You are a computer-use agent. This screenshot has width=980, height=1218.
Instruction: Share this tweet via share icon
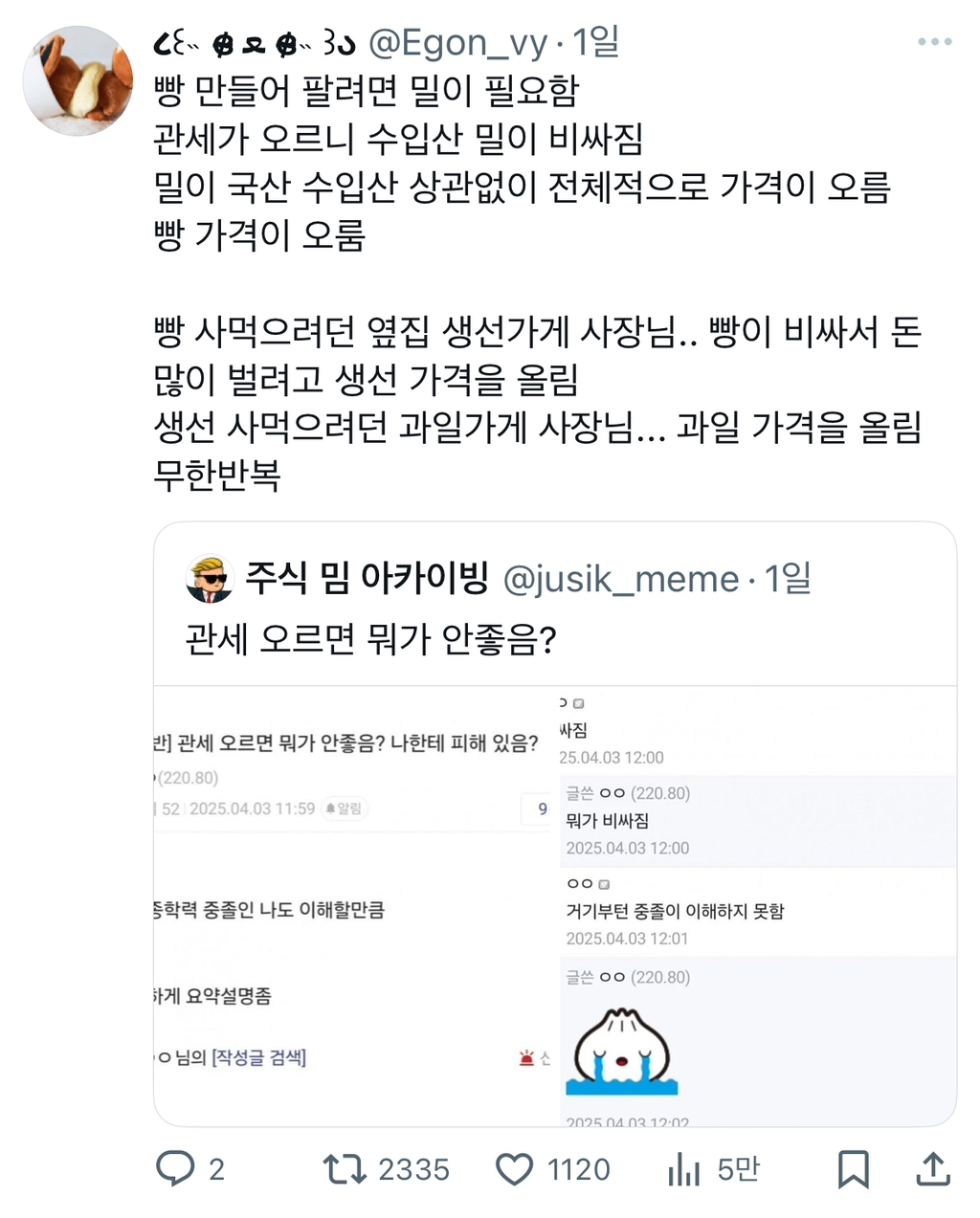coord(933,1169)
